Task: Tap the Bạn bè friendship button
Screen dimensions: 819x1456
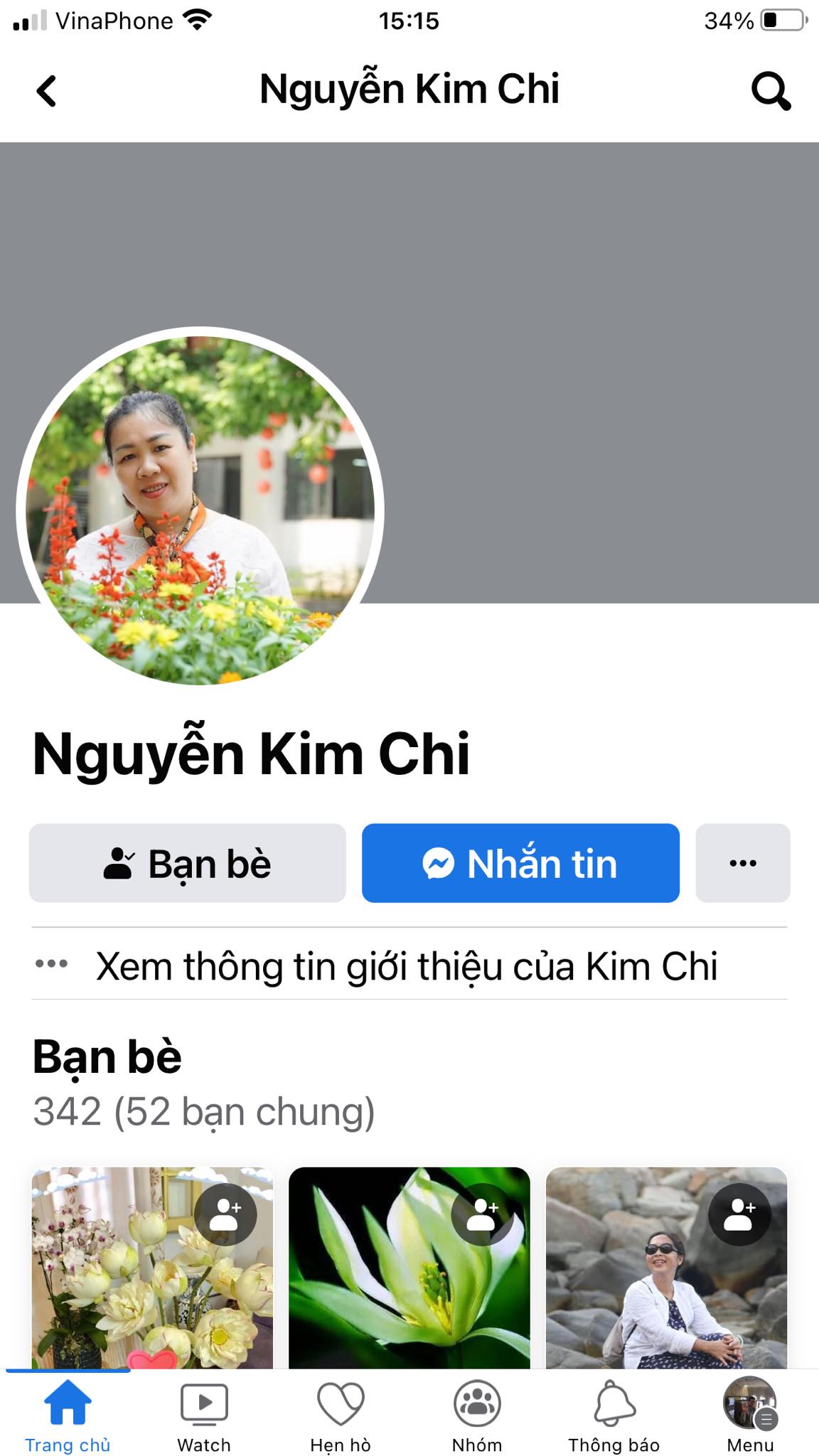Action: [x=188, y=863]
